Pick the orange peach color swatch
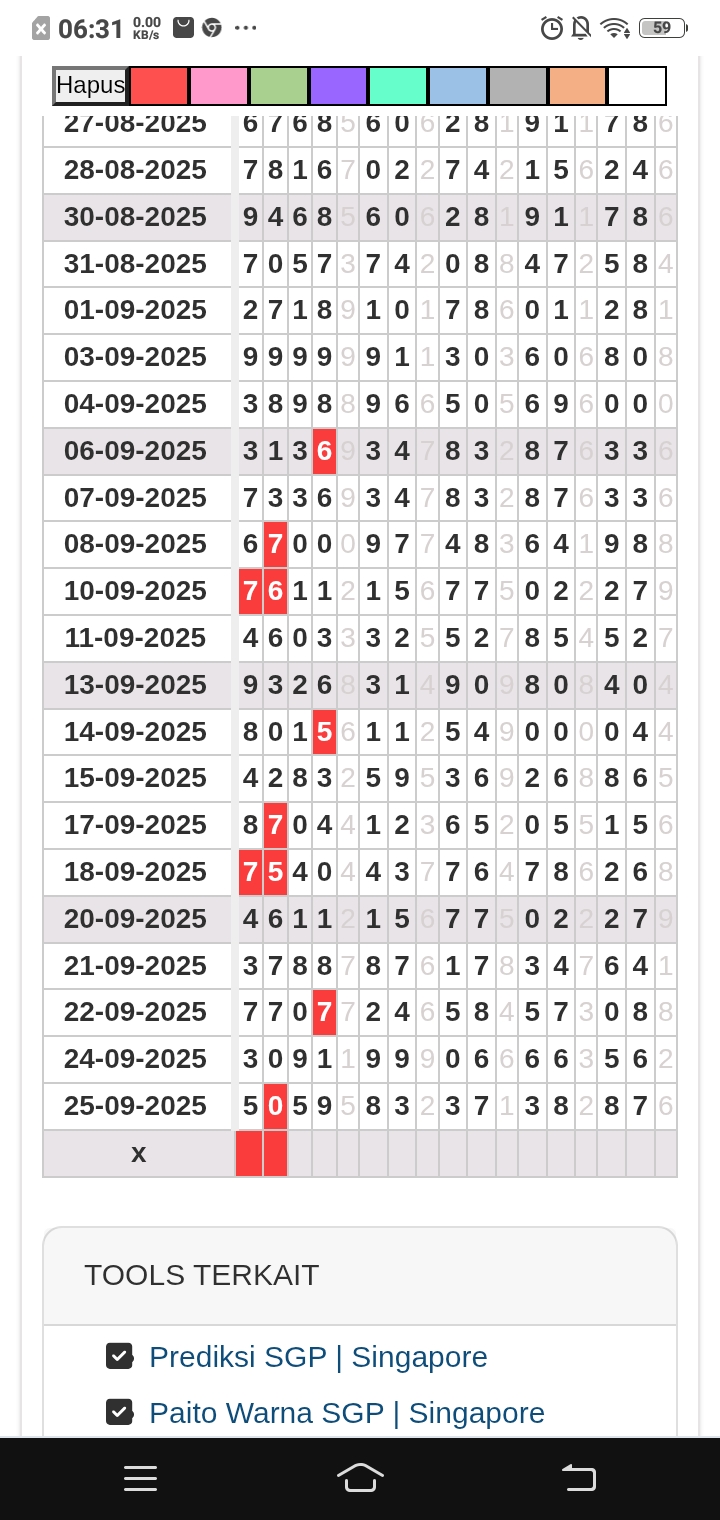The width and height of the screenshot is (720, 1520). tap(577, 86)
